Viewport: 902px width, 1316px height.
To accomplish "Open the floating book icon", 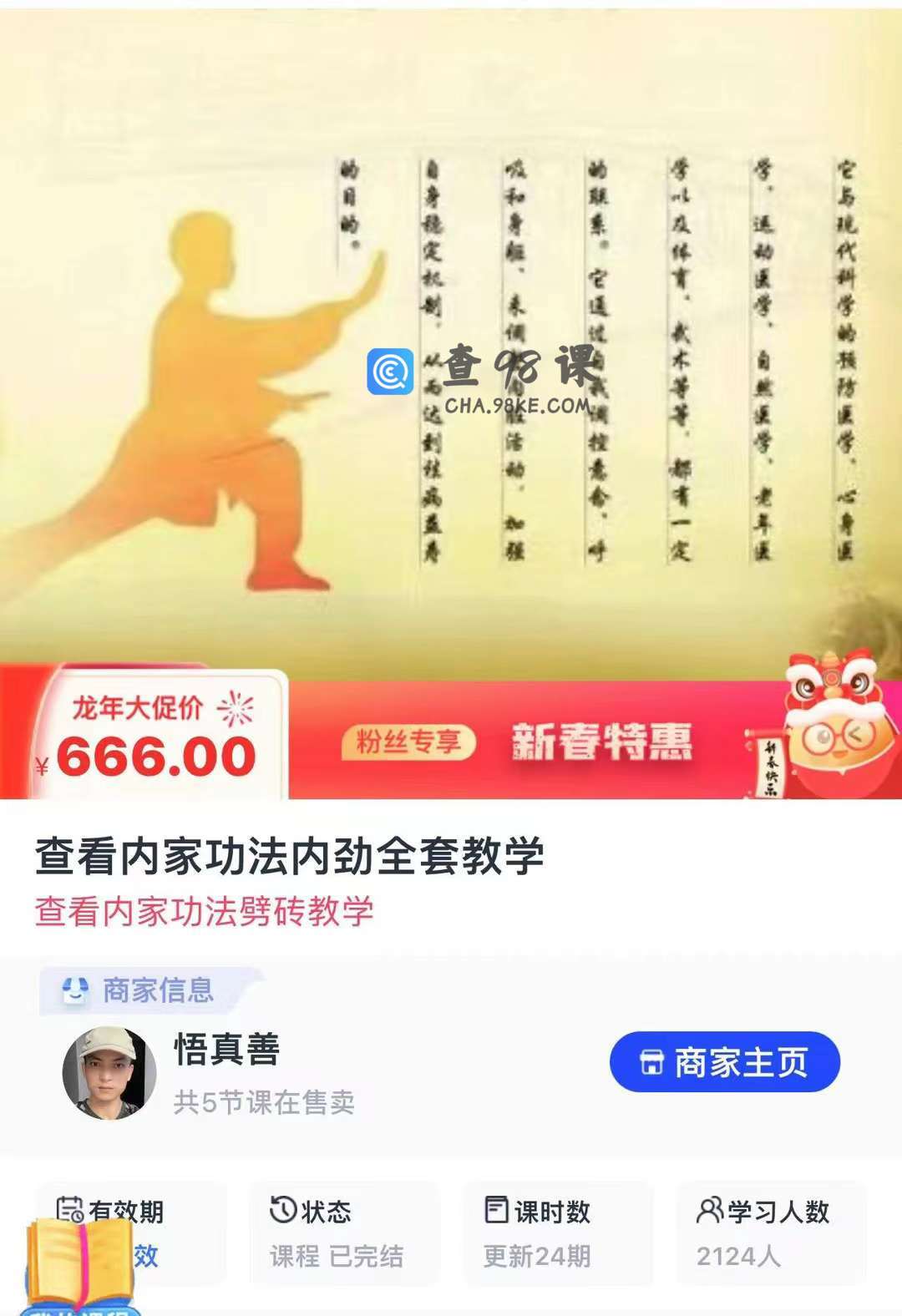I will click(79, 1264).
